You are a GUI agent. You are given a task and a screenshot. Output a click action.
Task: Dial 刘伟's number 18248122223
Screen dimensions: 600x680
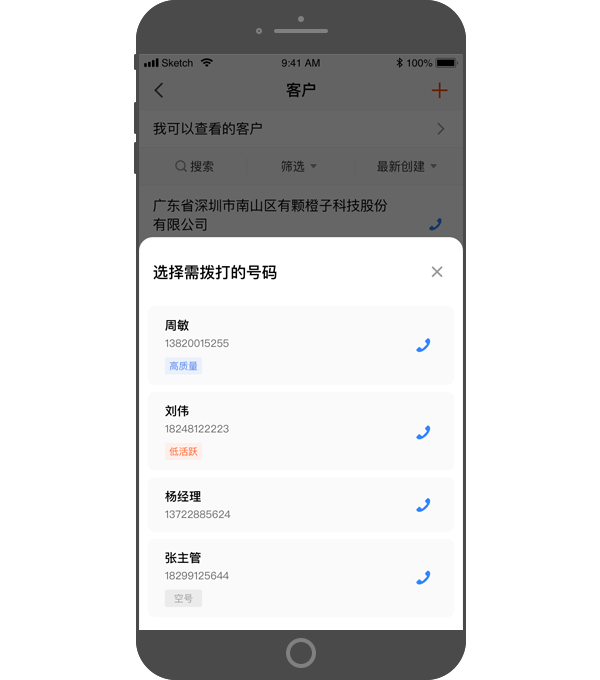click(423, 432)
